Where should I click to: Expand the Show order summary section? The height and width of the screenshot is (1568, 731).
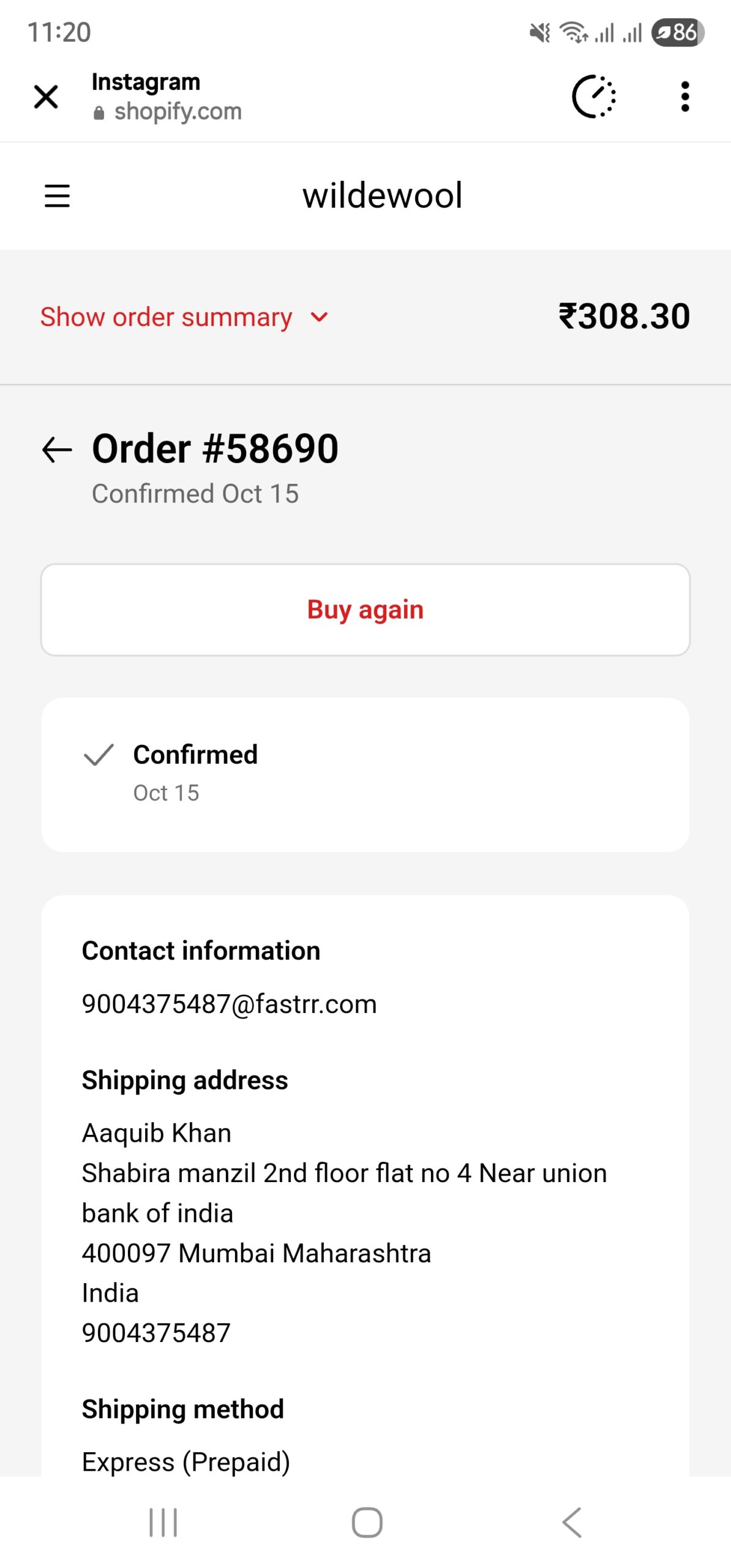tap(184, 317)
